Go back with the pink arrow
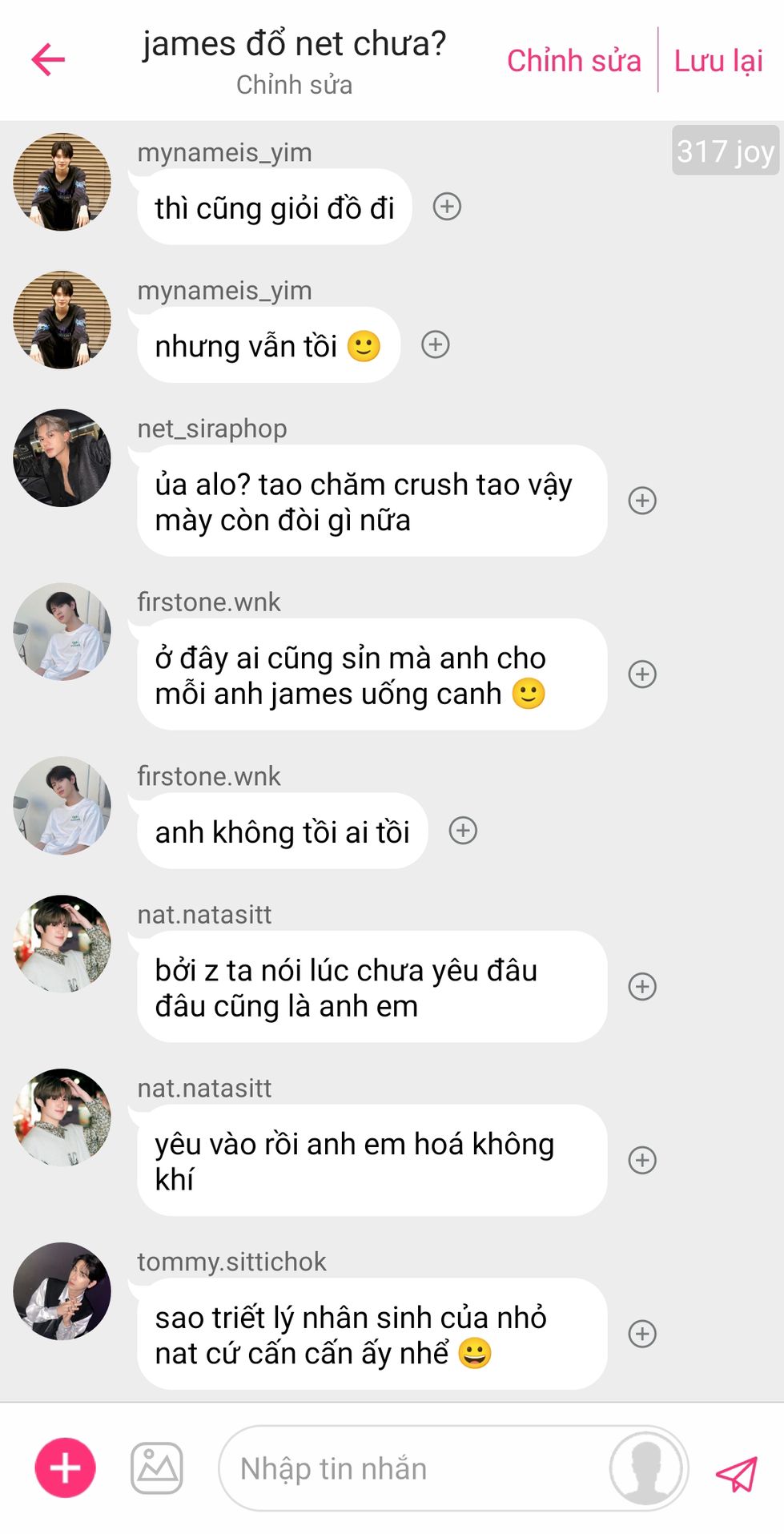This screenshot has width=784, height=1538. click(48, 59)
